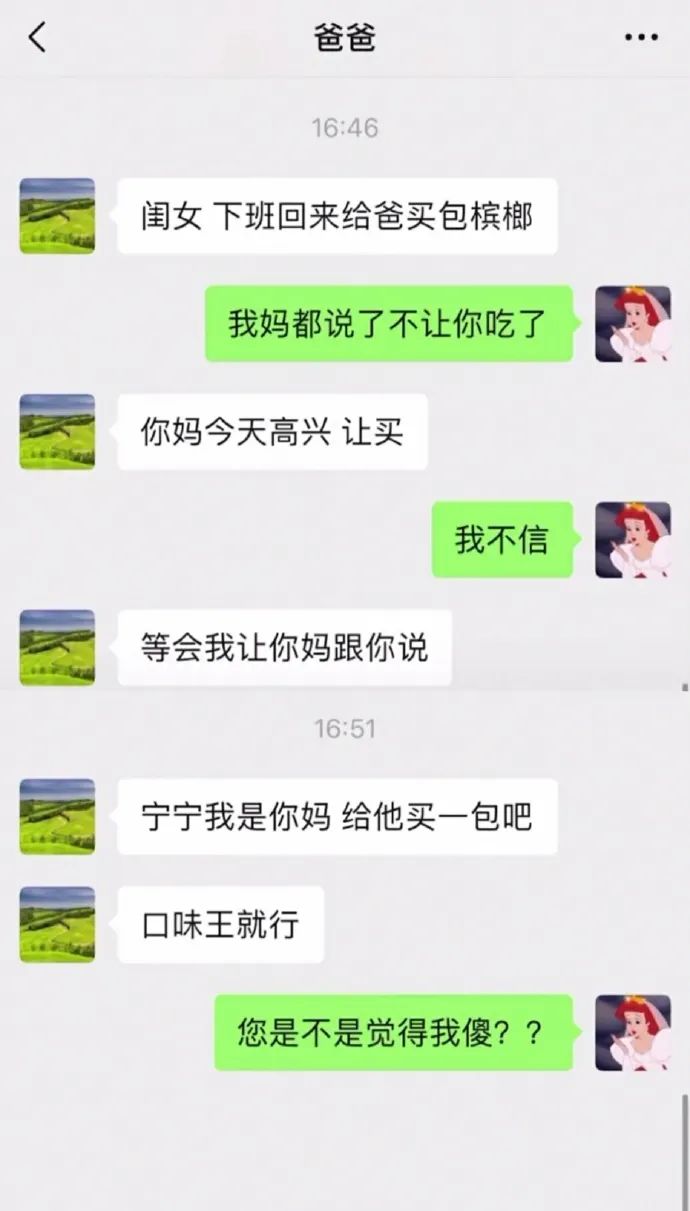Go back from the 爸爸 chat
The image size is (690, 1211).
tap(37, 39)
